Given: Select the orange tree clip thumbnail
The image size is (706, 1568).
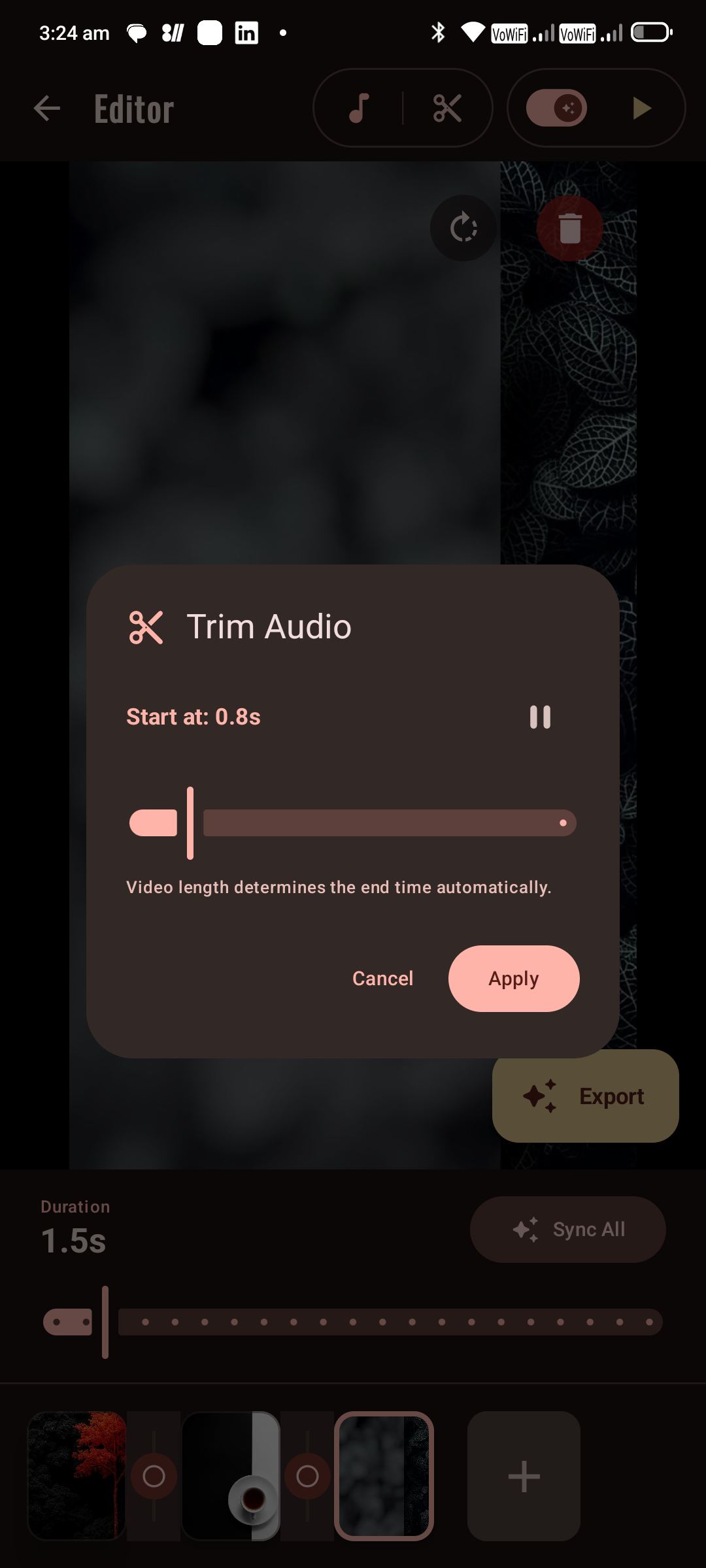Looking at the screenshot, I should pyautogui.click(x=75, y=1475).
